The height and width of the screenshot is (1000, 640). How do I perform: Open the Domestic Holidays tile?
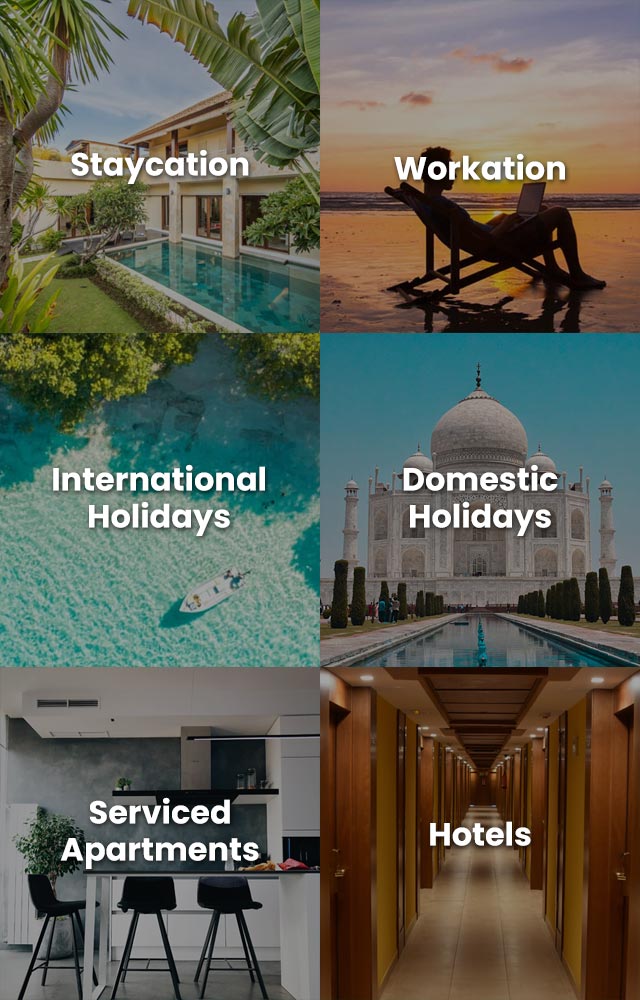coord(480,499)
